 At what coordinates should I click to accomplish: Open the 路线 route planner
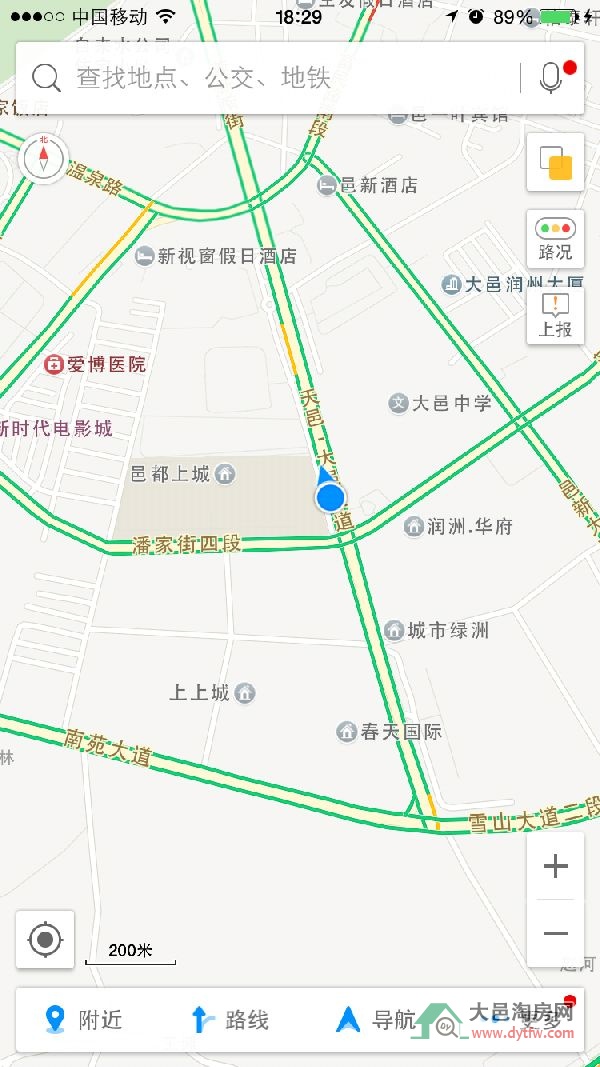pos(231,1020)
